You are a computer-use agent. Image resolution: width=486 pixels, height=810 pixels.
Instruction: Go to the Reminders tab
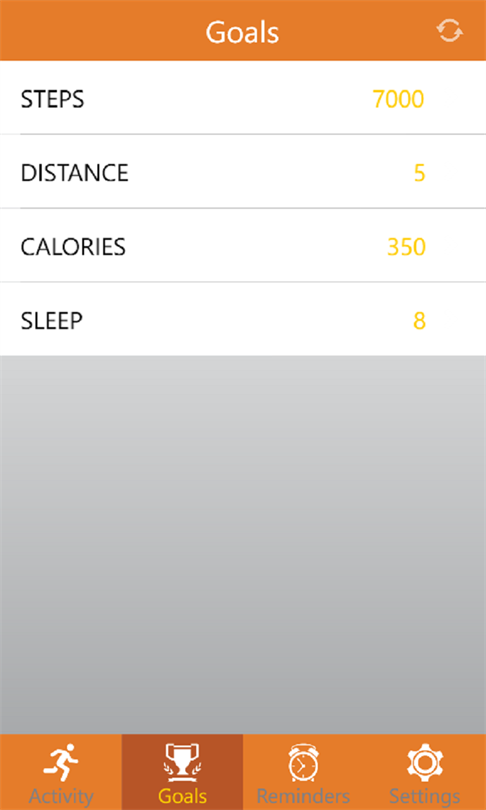click(x=304, y=772)
